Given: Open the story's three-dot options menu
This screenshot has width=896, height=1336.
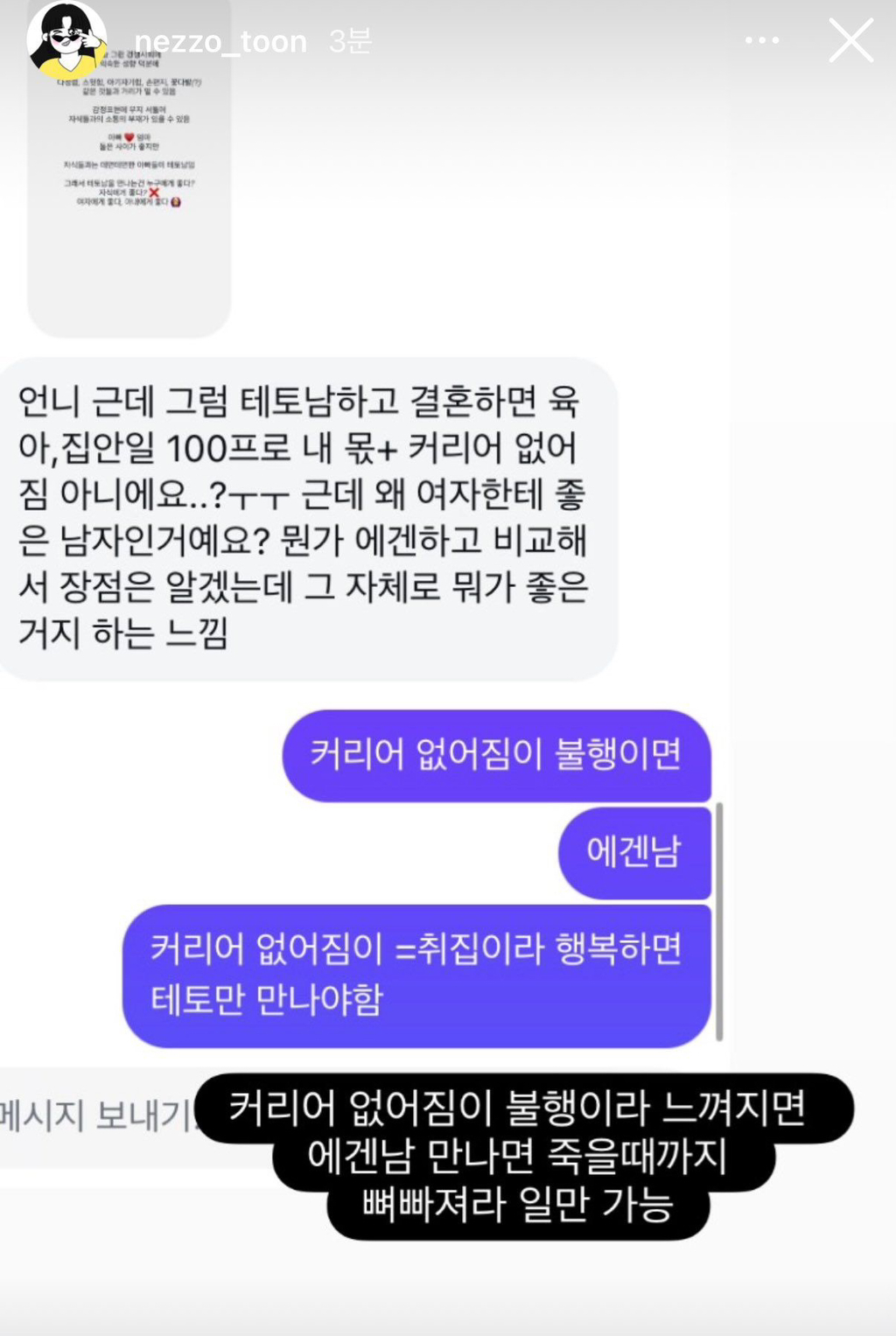Looking at the screenshot, I should coord(761,40).
